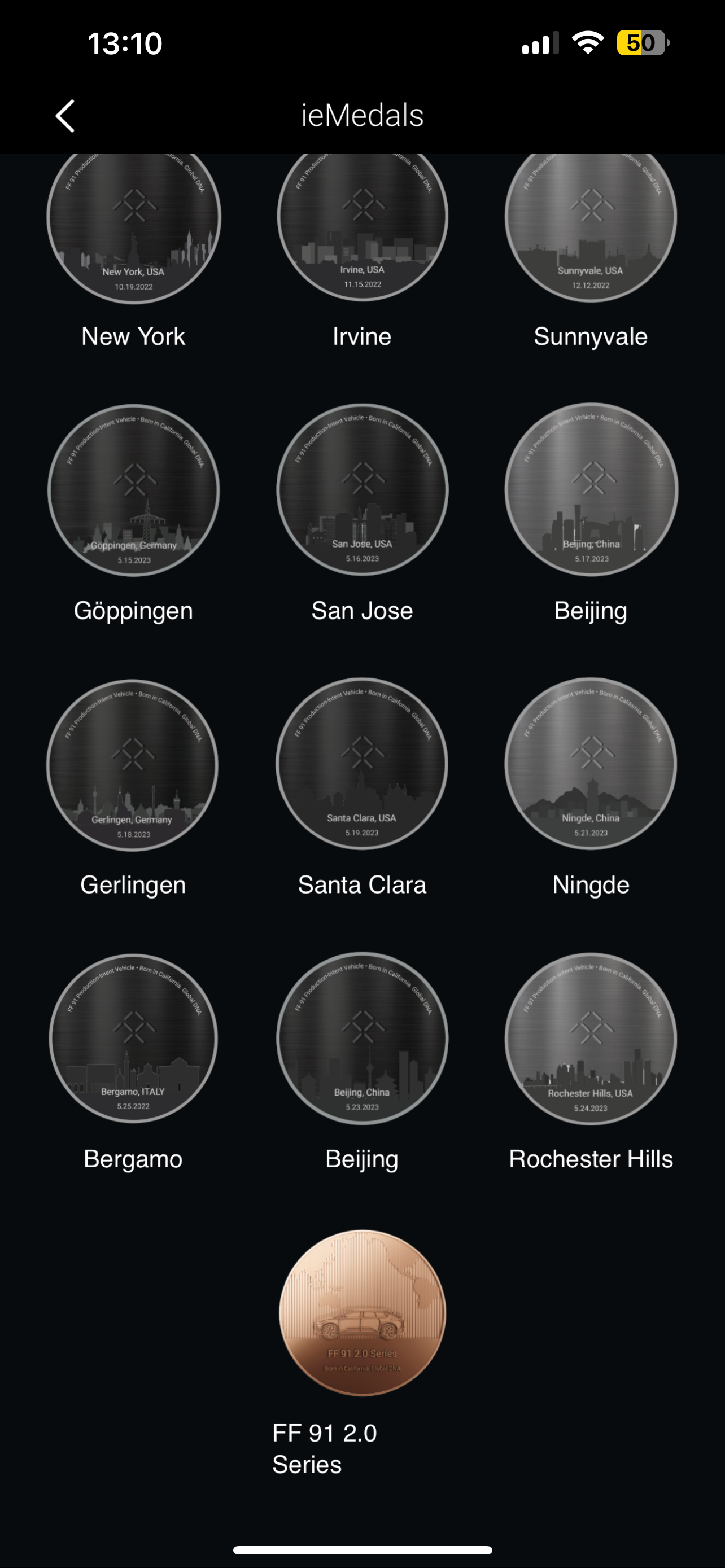Go back from the ieMedals page

point(65,116)
